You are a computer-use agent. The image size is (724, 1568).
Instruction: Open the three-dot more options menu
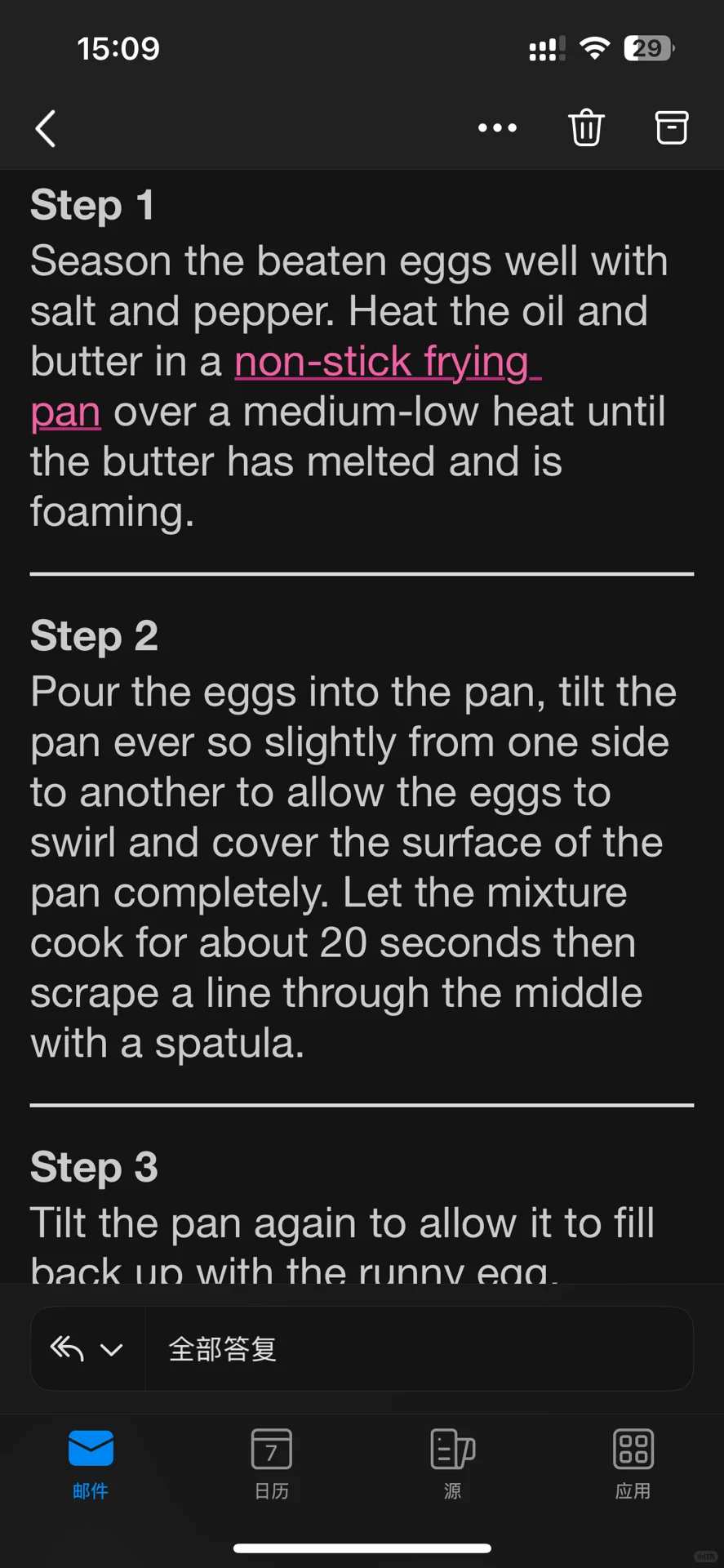[497, 128]
